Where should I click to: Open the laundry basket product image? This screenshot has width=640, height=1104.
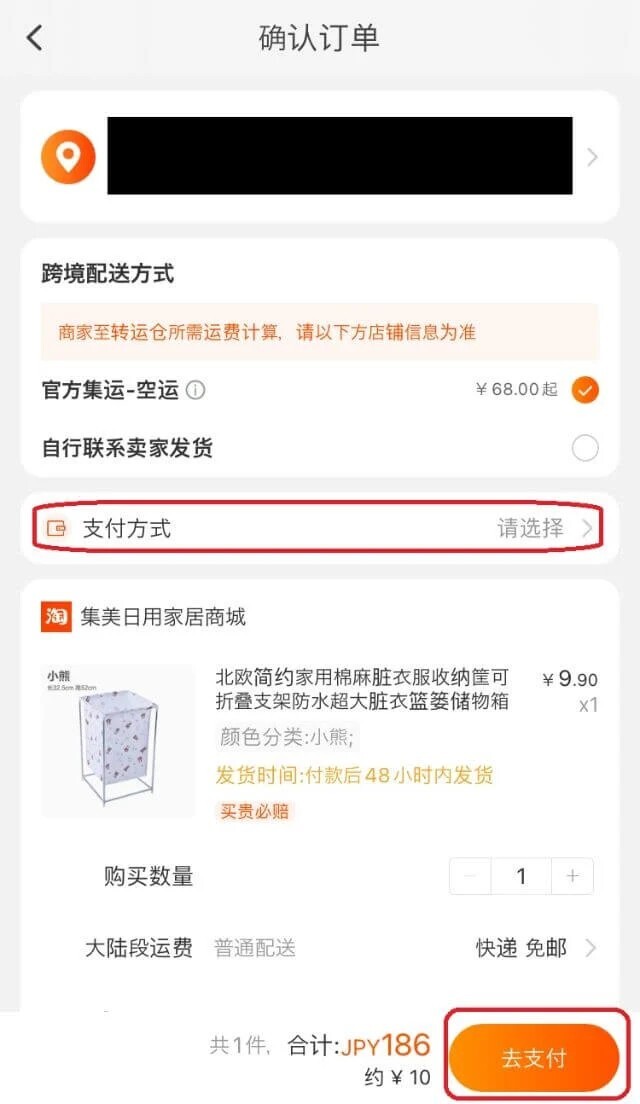pyautogui.click(x=118, y=741)
